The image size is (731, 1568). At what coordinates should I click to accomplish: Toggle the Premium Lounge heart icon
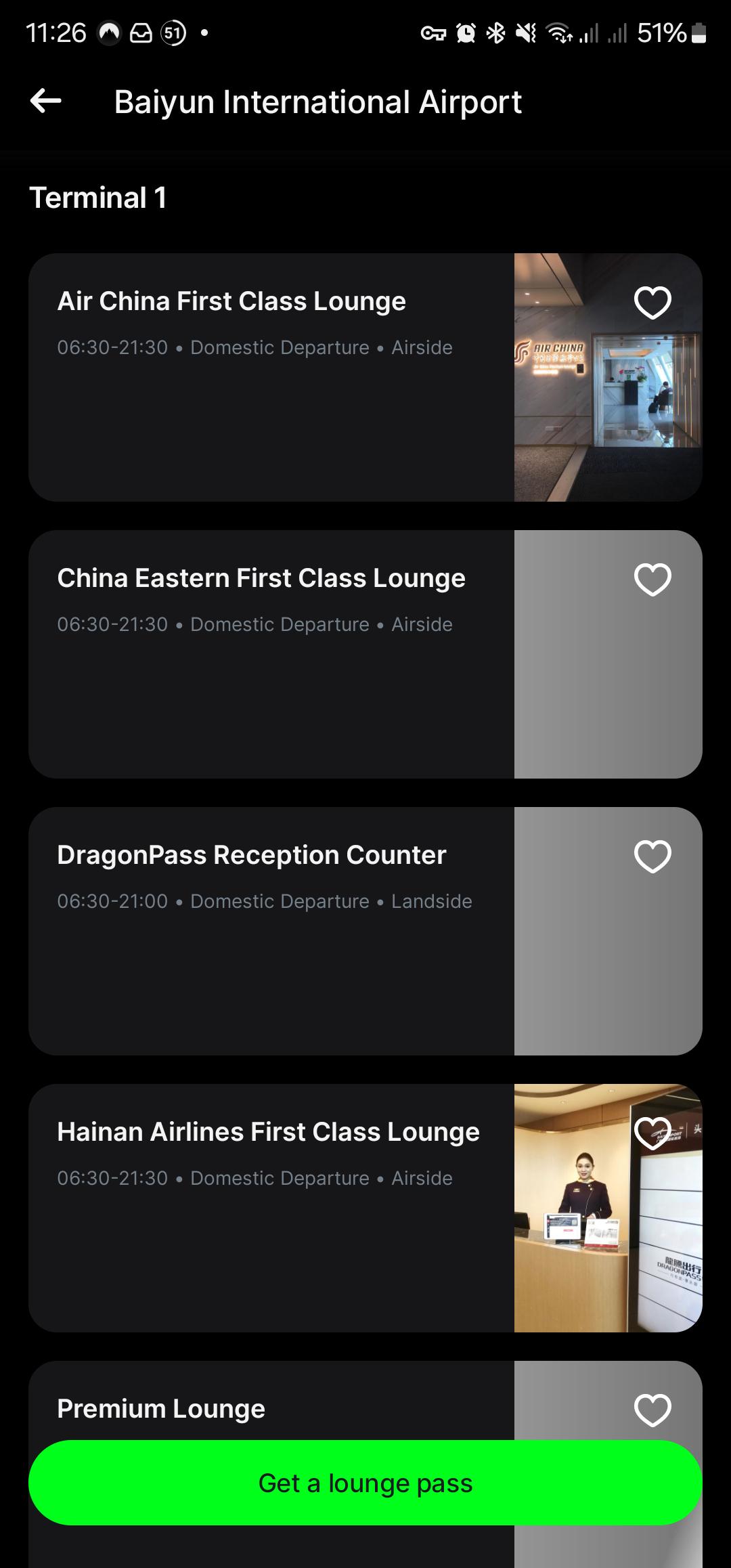(652, 1409)
